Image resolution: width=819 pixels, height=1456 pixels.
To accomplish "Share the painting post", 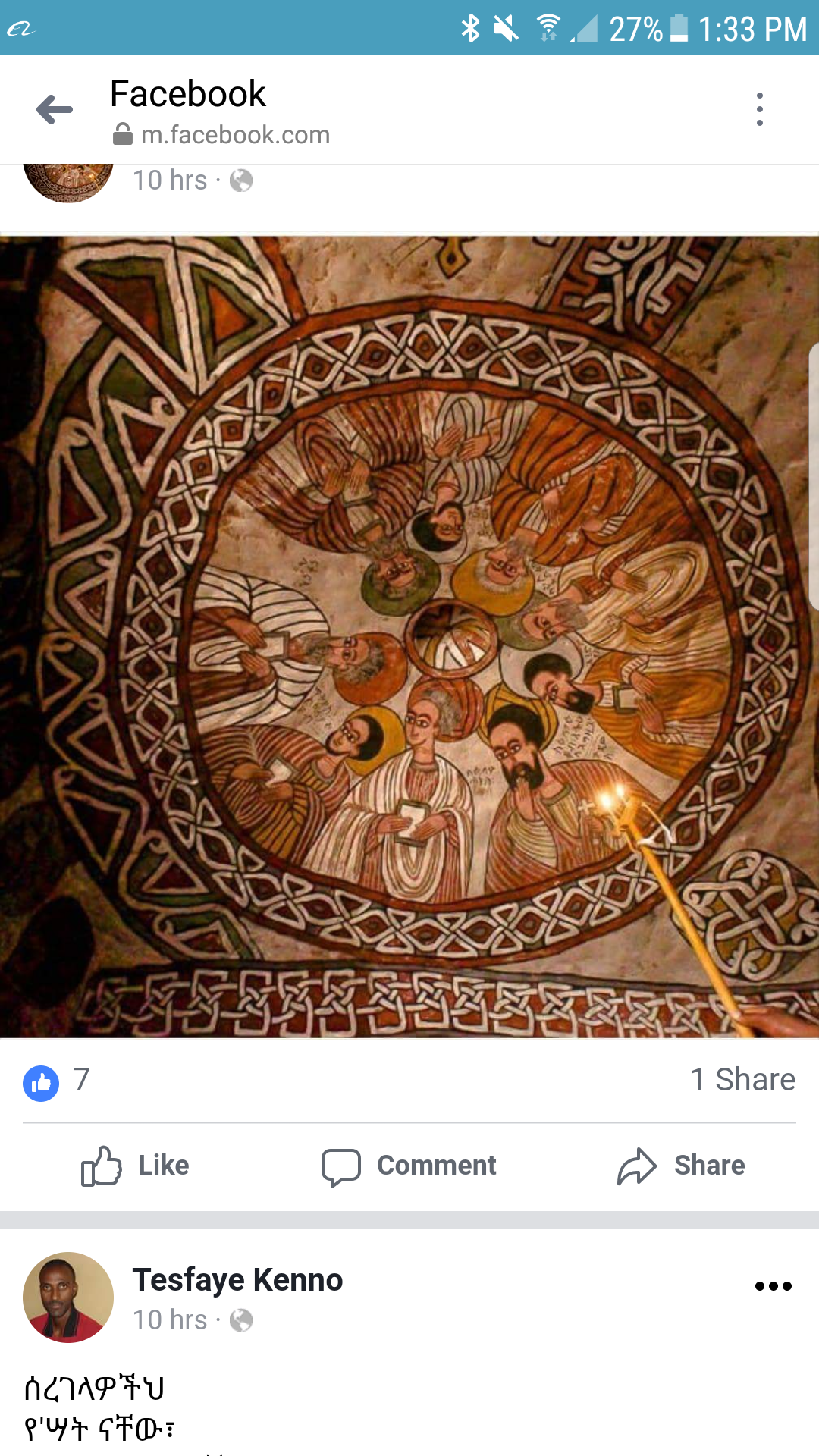I will [x=681, y=1166].
